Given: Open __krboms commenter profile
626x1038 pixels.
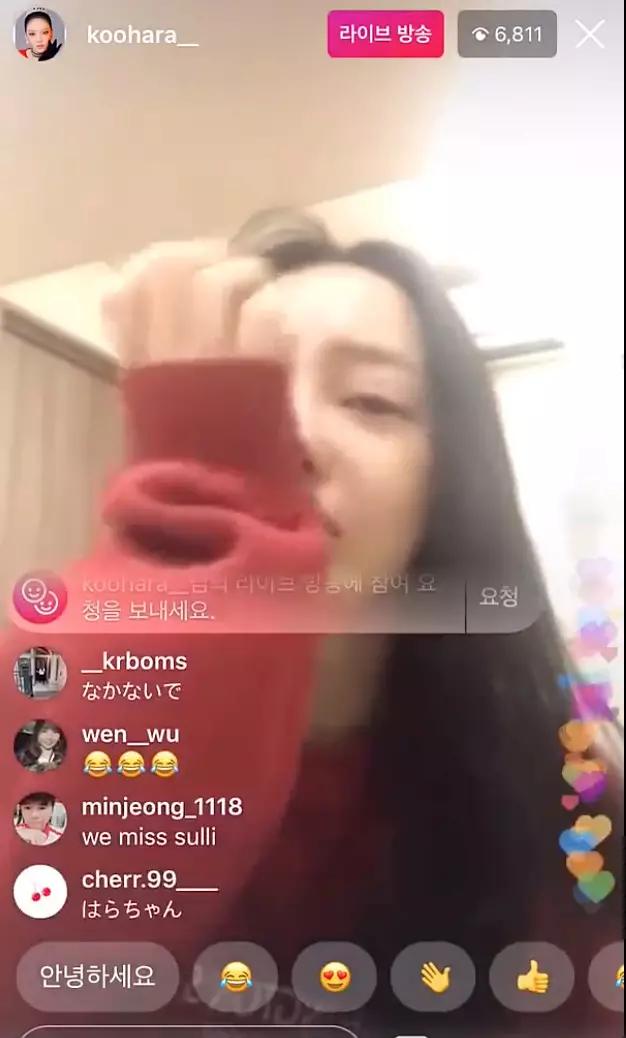Looking at the screenshot, I should pos(40,673).
